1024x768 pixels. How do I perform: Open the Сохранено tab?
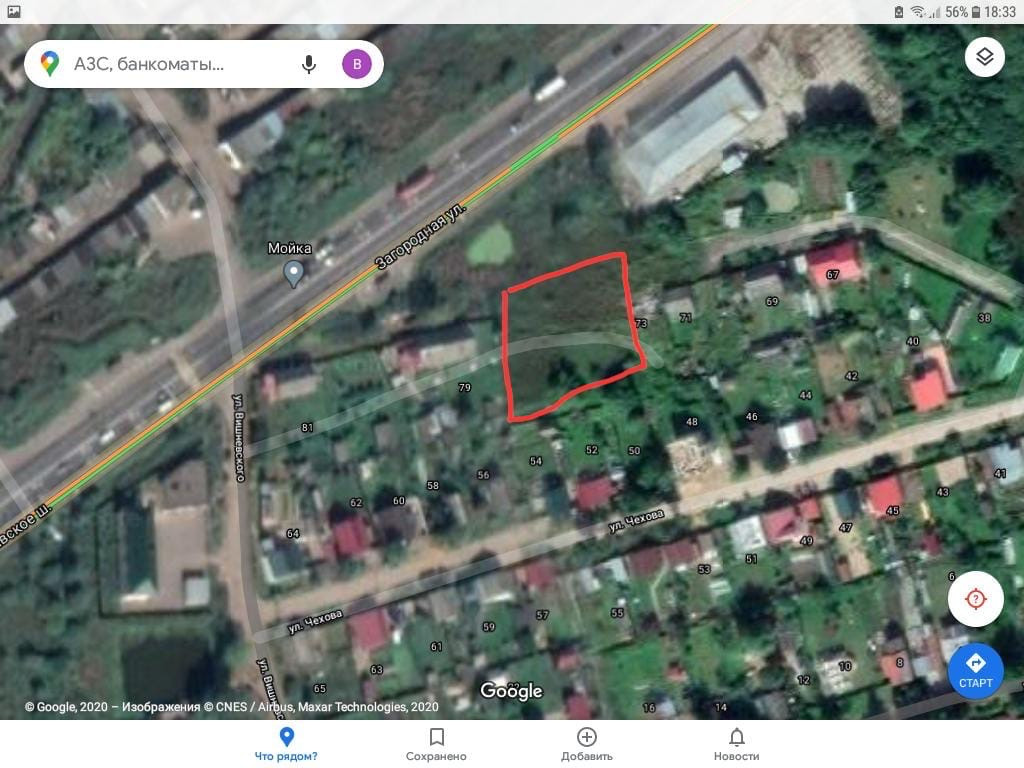[x=436, y=744]
